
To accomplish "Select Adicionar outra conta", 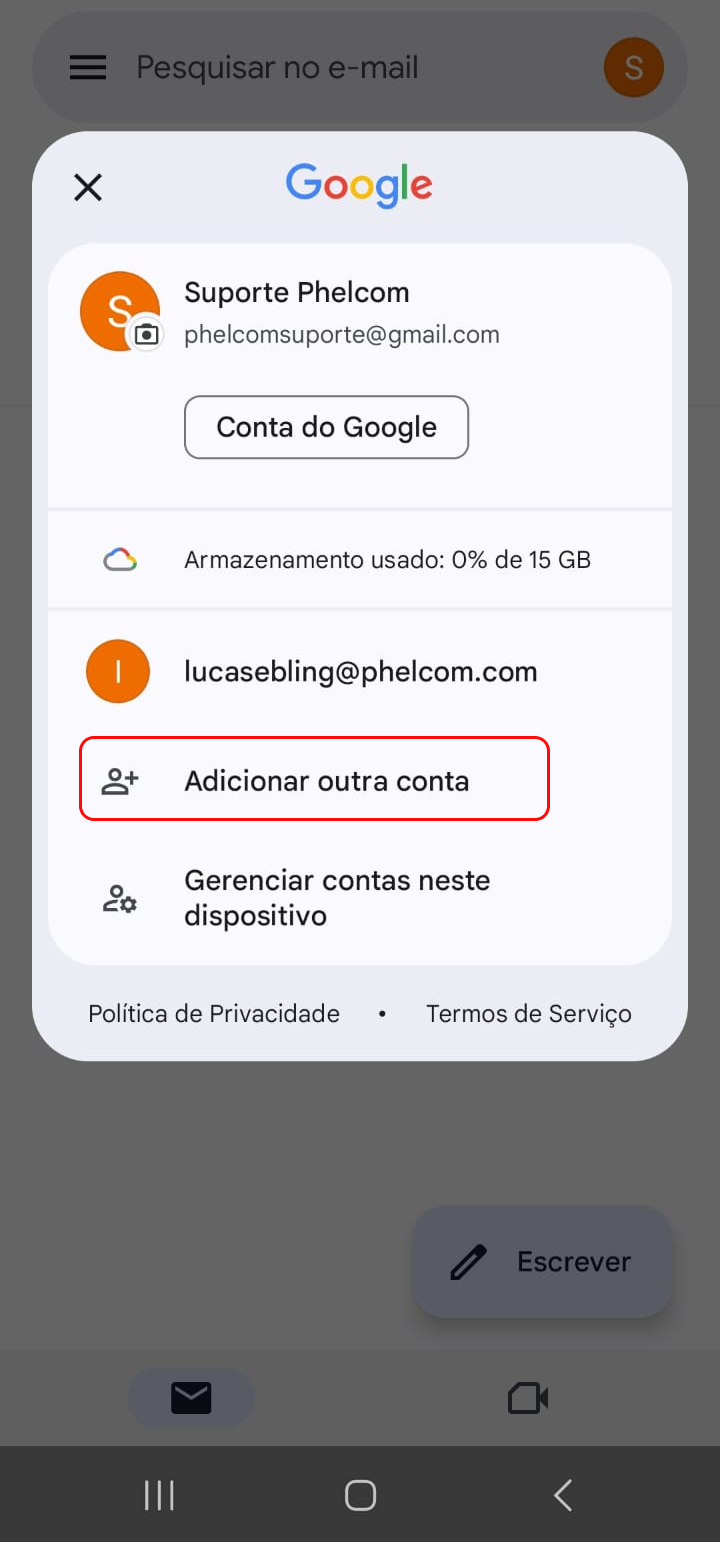I will tap(314, 779).
